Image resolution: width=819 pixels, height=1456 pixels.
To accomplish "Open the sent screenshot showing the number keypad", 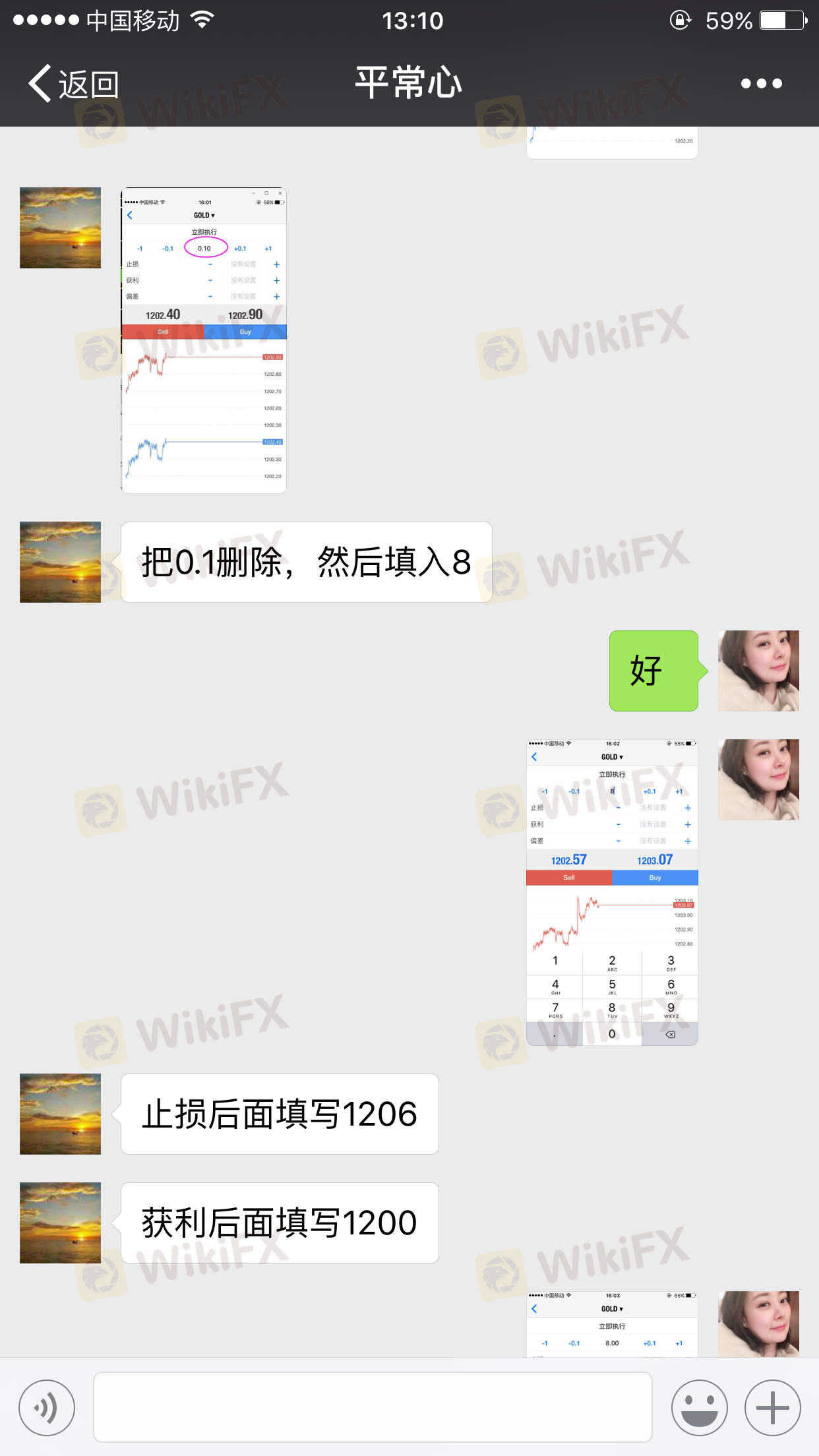I will [x=612, y=892].
